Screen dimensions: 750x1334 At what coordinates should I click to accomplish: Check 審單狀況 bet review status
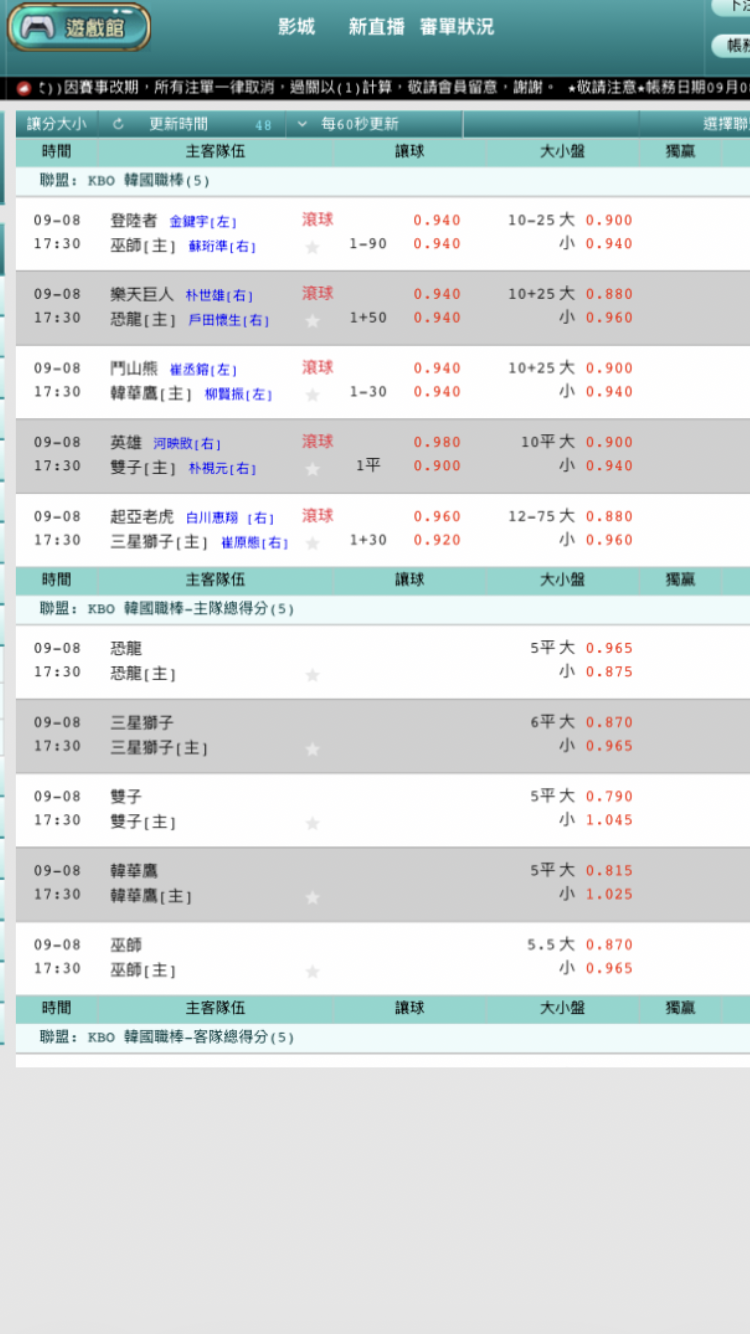click(x=457, y=27)
